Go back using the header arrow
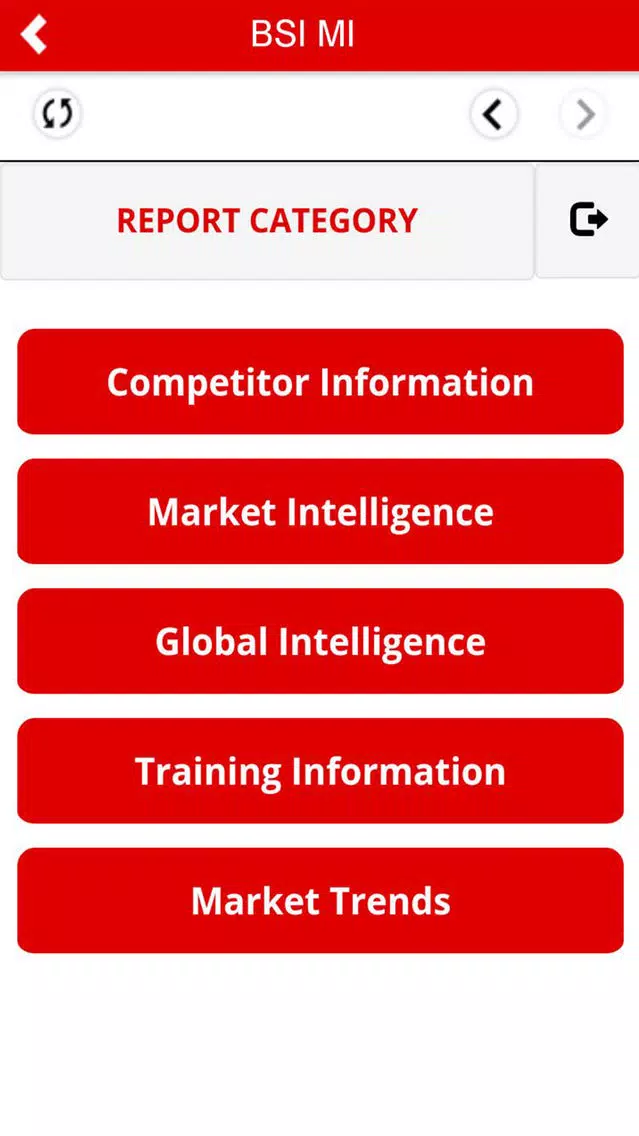The width and height of the screenshot is (639, 1136). pos(34,35)
